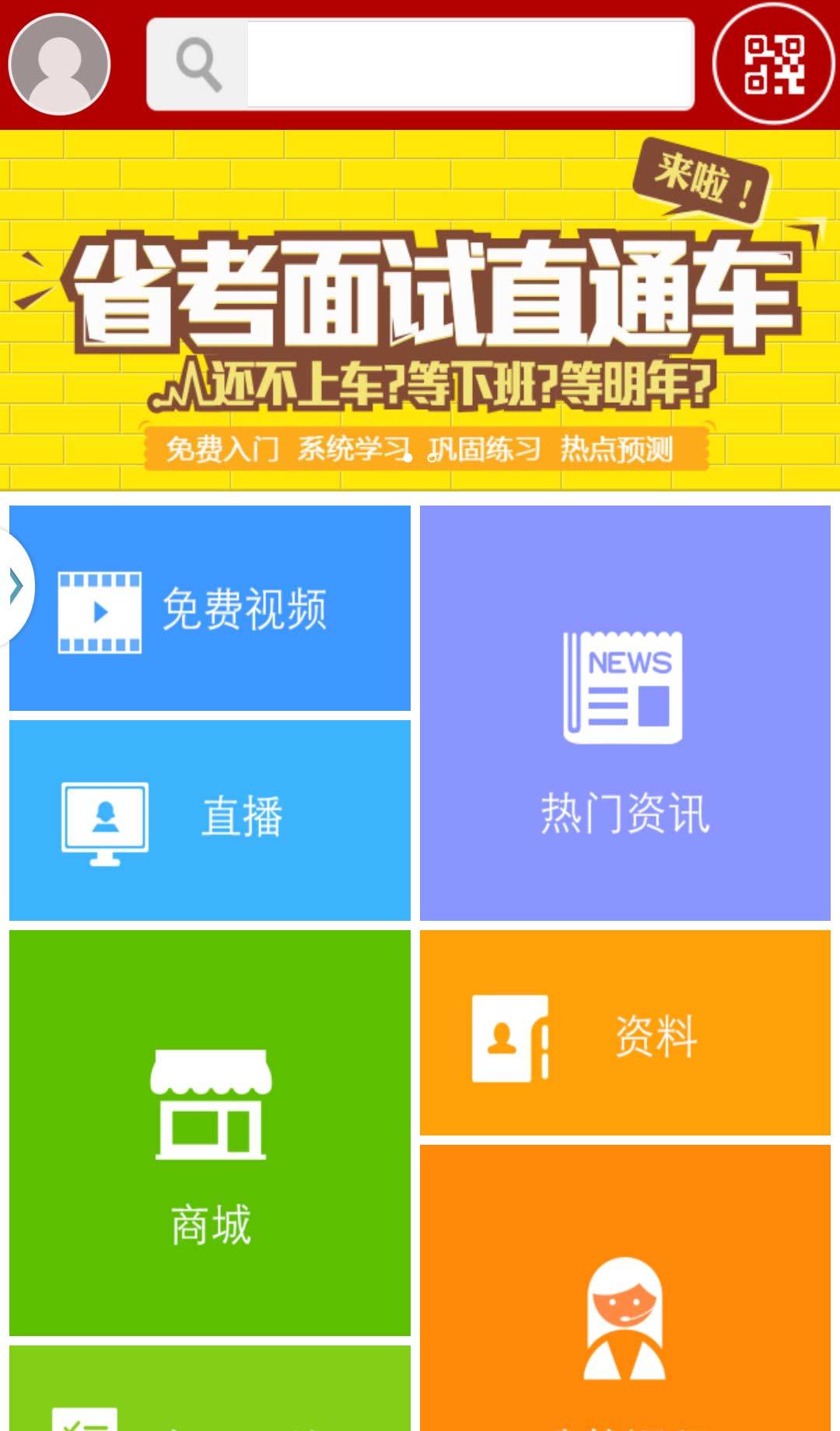Open the user profile avatar
The height and width of the screenshot is (1431, 840).
pos(59,64)
